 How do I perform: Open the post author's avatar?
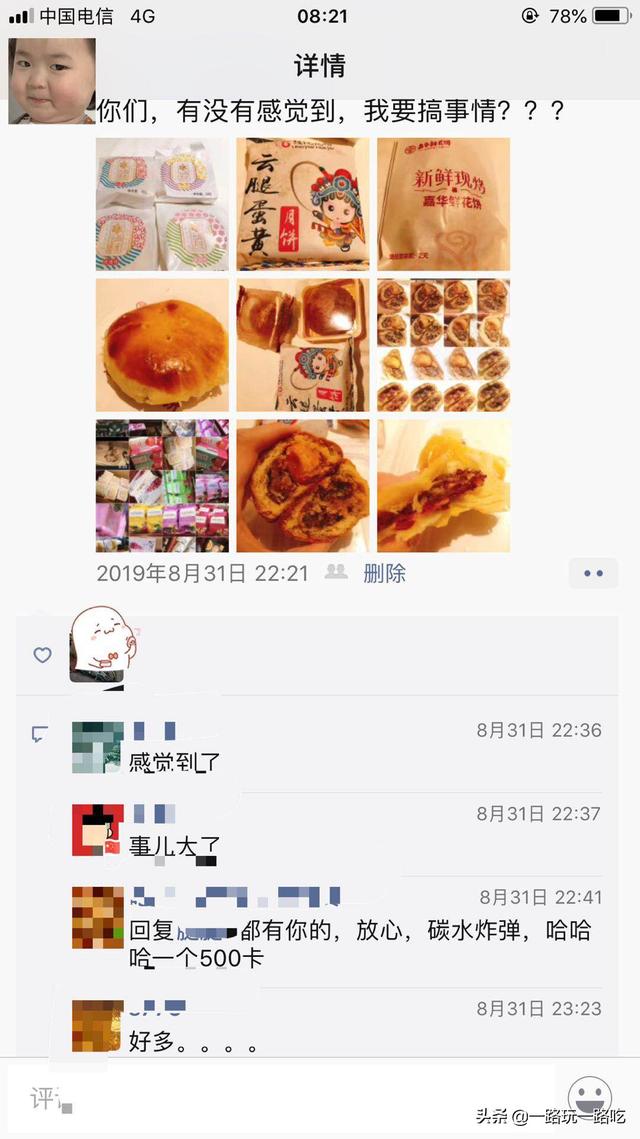tap(52, 80)
